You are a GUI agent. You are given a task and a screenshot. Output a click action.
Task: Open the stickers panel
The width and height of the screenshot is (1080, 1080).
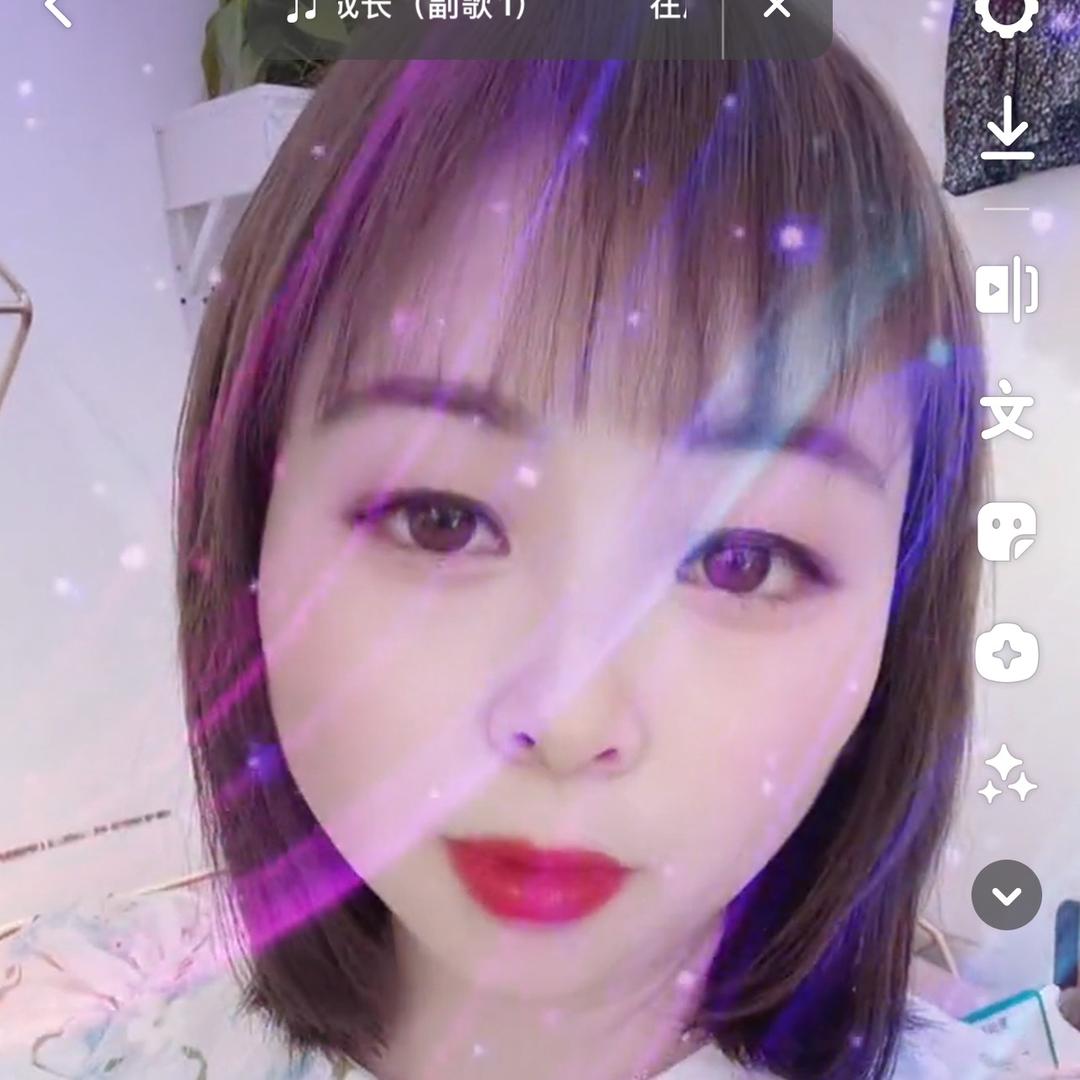point(1007,532)
